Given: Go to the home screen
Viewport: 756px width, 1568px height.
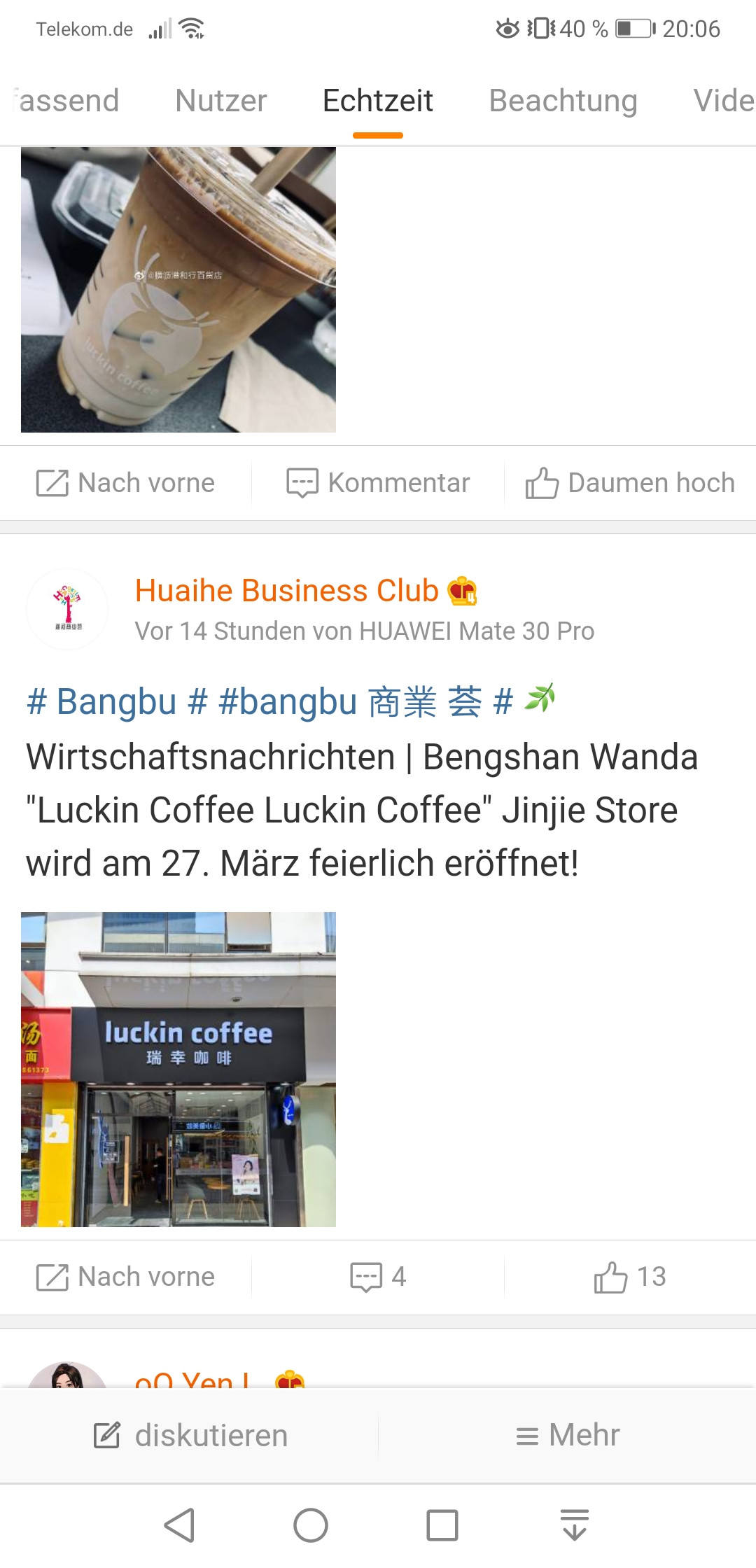Looking at the screenshot, I should click(311, 1525).
